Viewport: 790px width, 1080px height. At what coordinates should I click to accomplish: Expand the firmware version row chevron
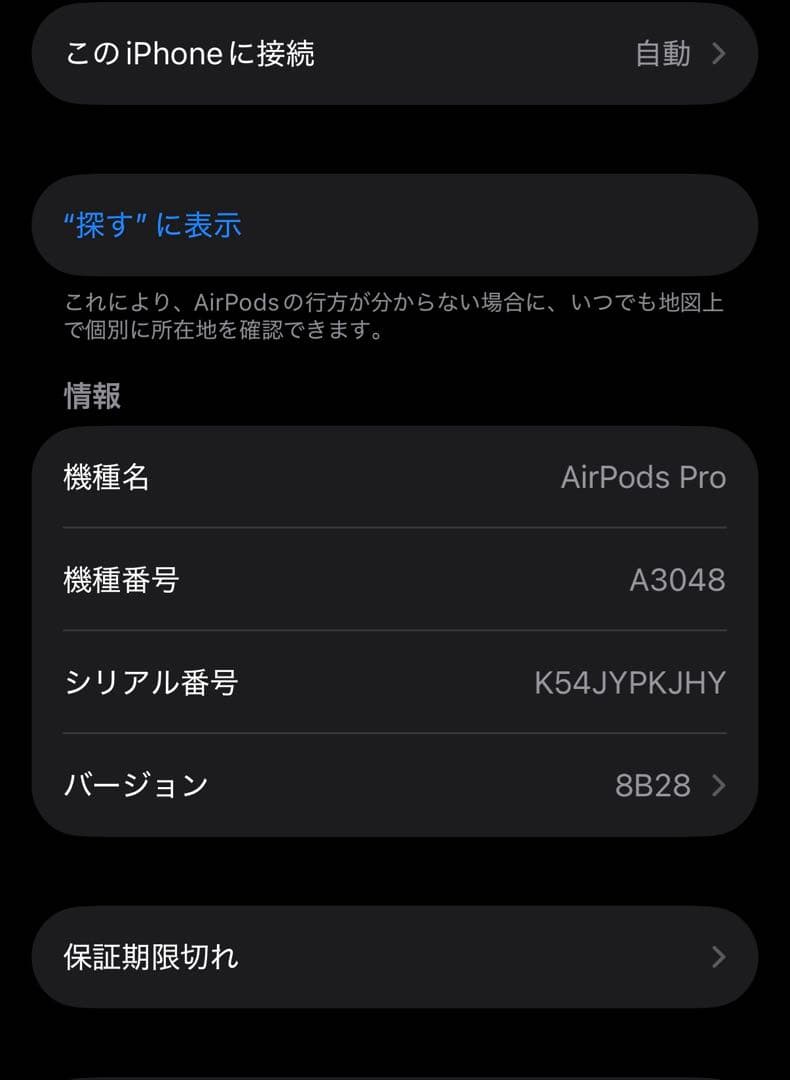point(718,786)
